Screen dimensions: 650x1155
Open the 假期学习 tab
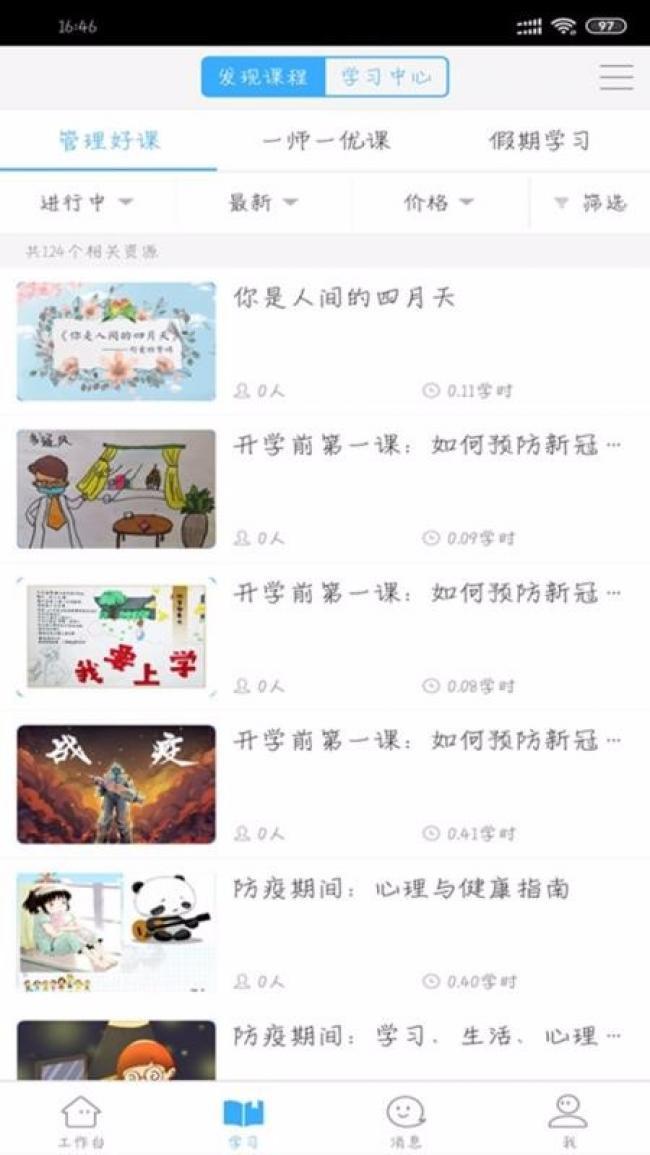540,140
